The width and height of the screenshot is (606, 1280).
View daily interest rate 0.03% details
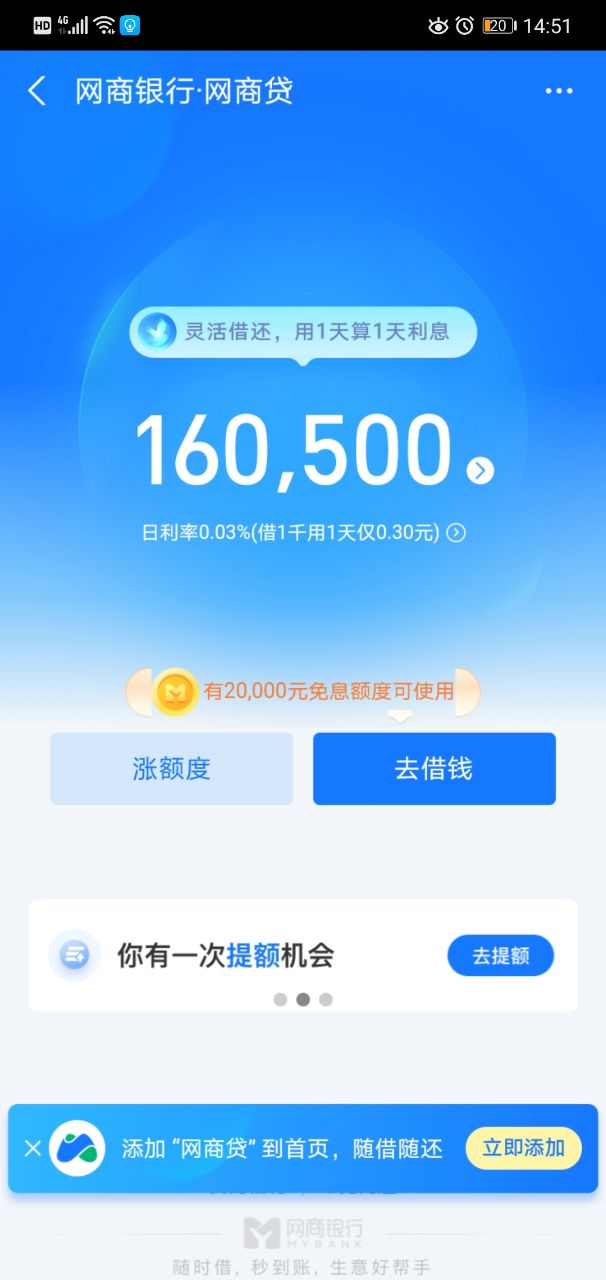[456, 533]
